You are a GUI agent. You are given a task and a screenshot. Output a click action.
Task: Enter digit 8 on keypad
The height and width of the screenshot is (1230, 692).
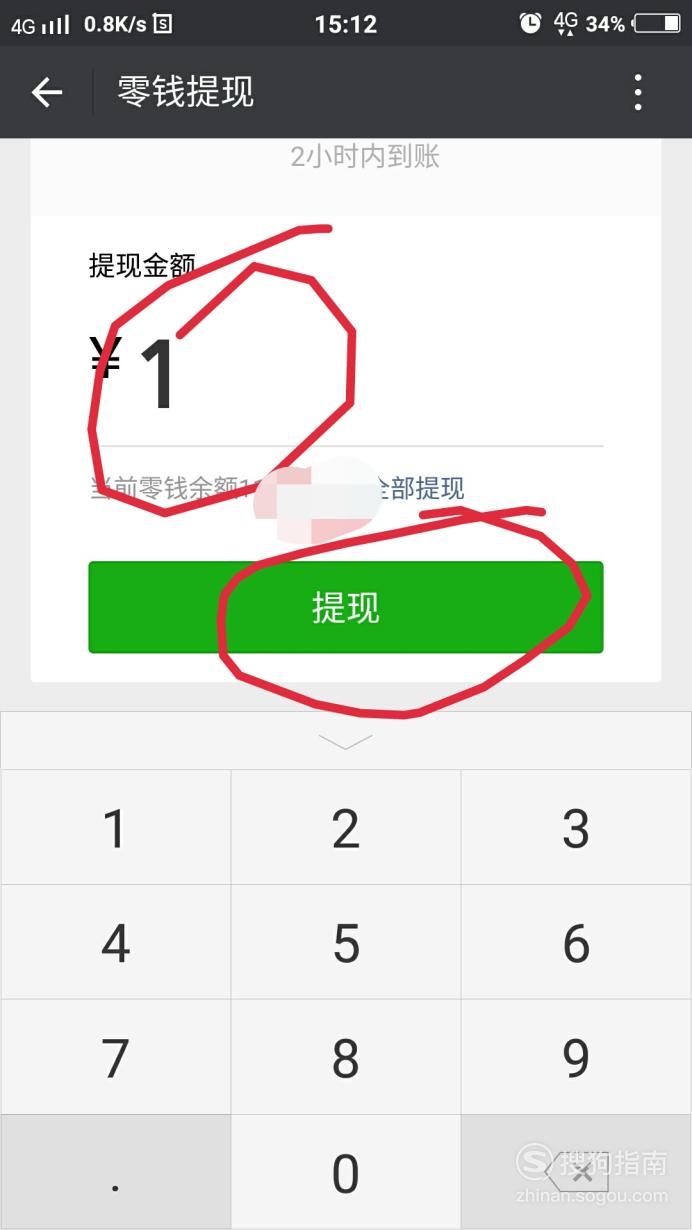pos(345,1058)
